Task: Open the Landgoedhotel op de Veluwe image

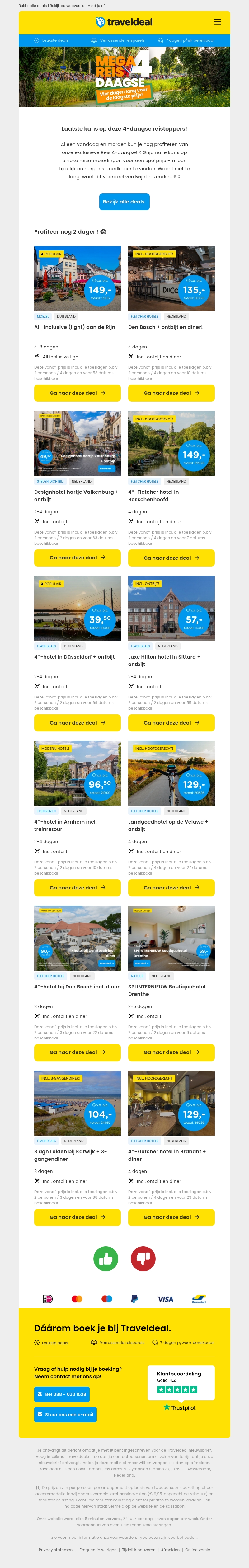Action: (x=171, y=772)
